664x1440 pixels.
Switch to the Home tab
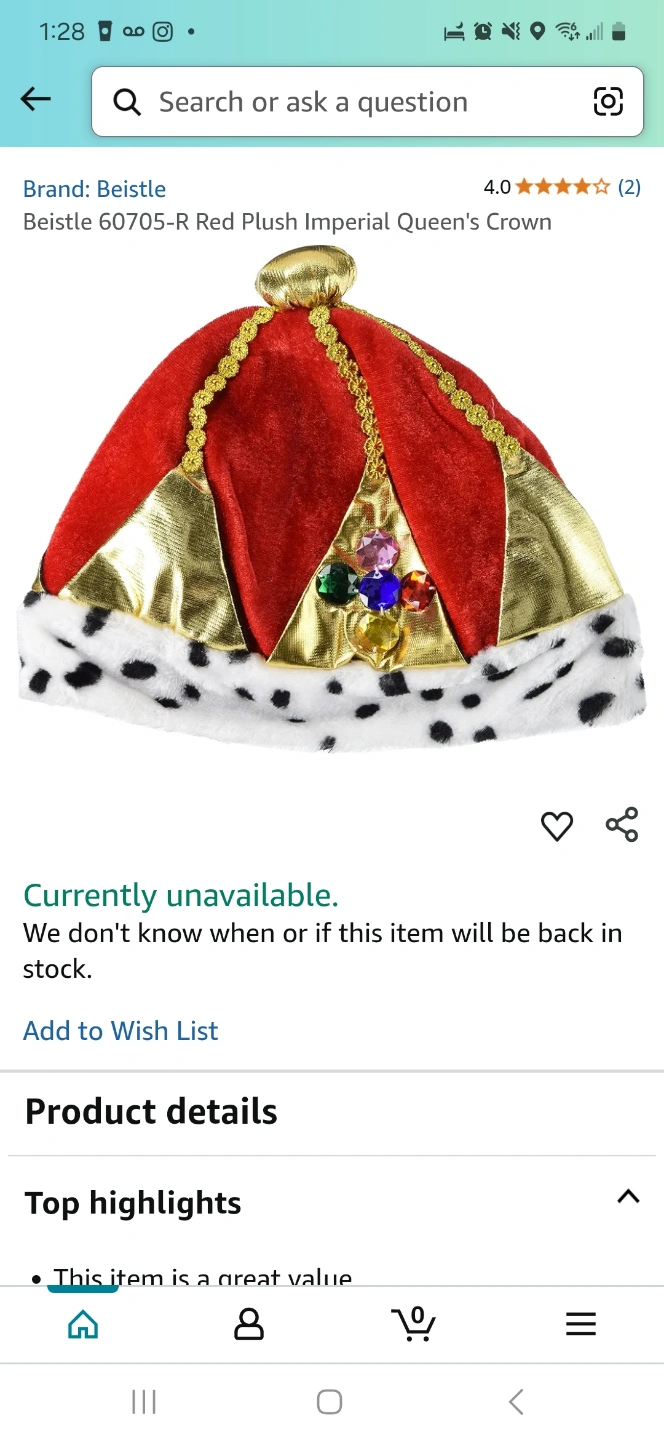(x=83, y=1324)
